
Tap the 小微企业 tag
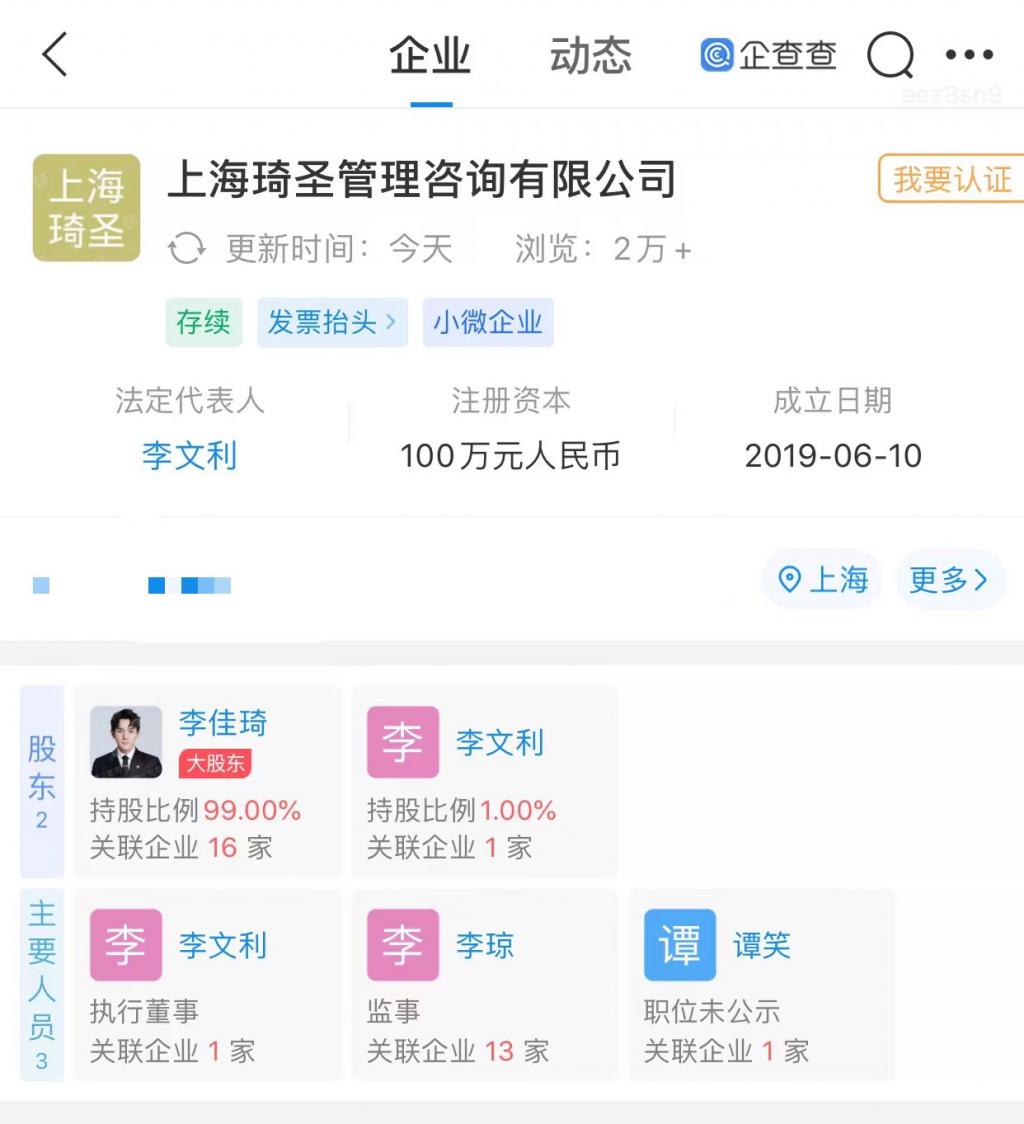487,322
